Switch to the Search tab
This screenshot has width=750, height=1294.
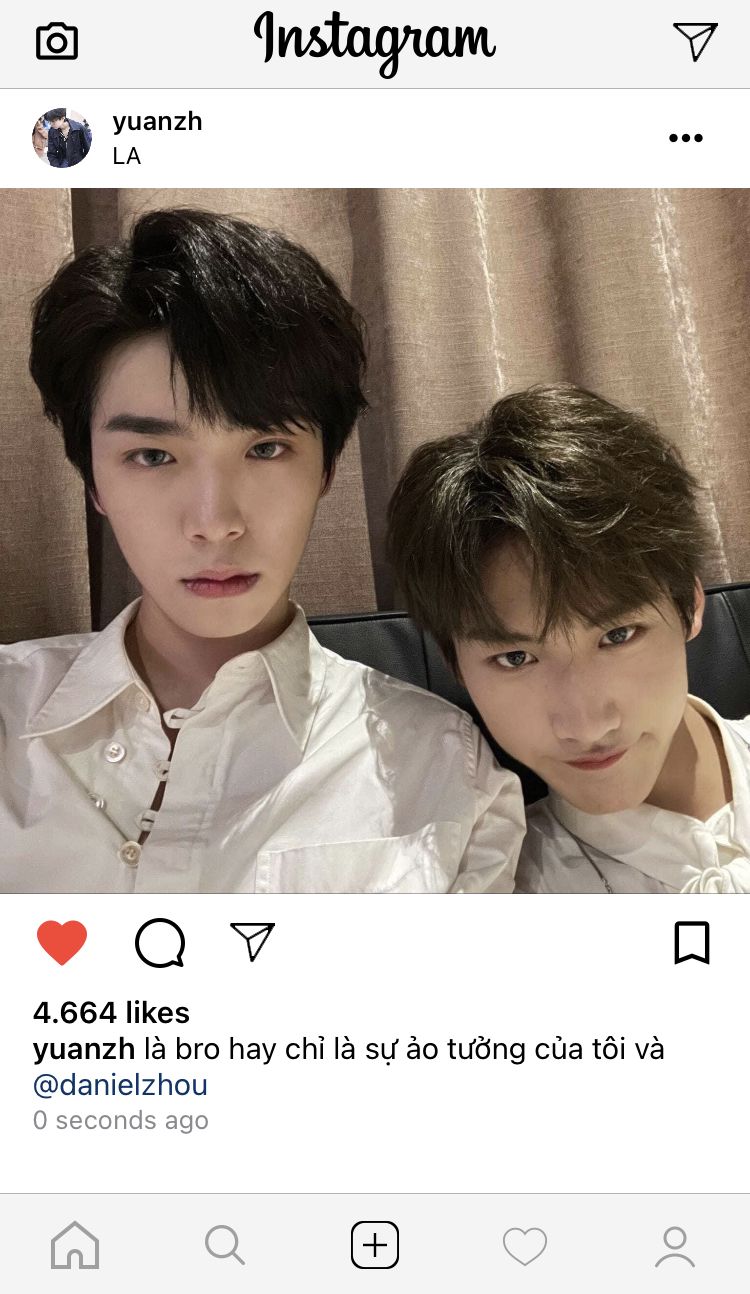coord(225,1246)
